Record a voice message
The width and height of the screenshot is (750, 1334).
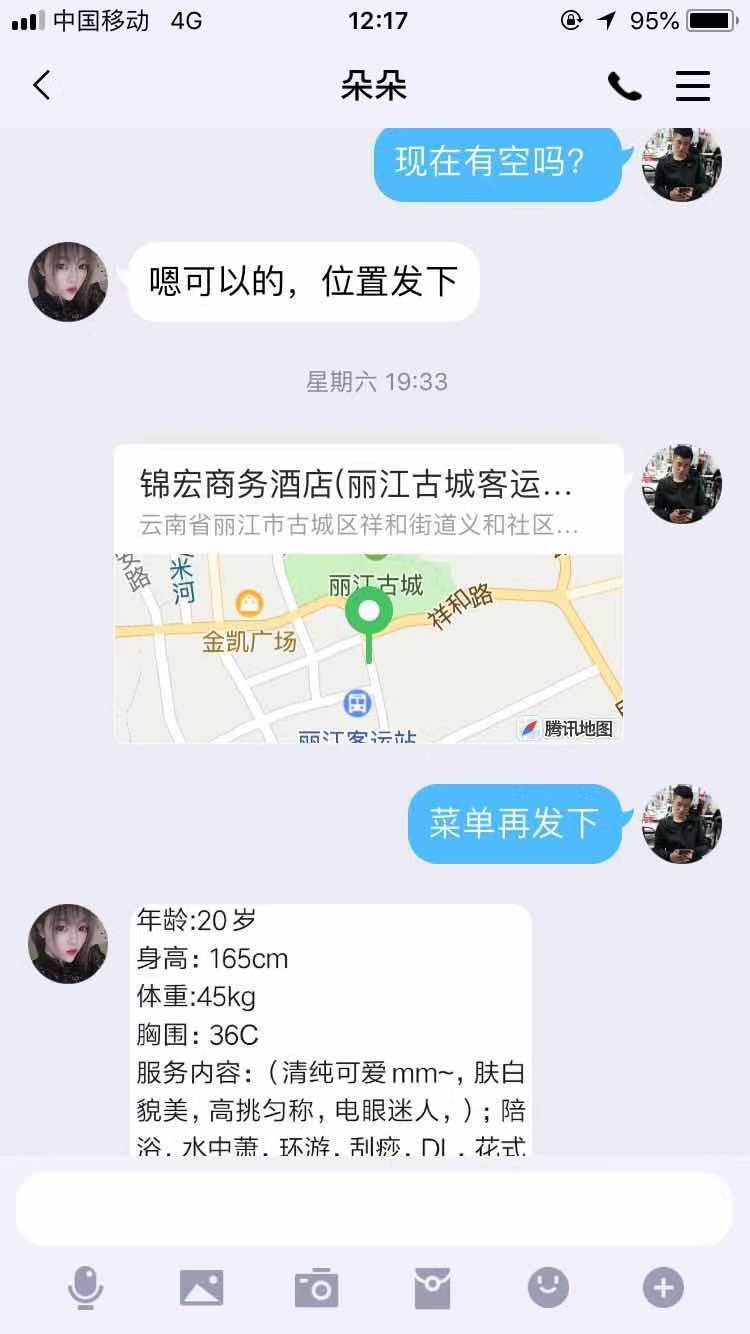(x=86, y=1288)
